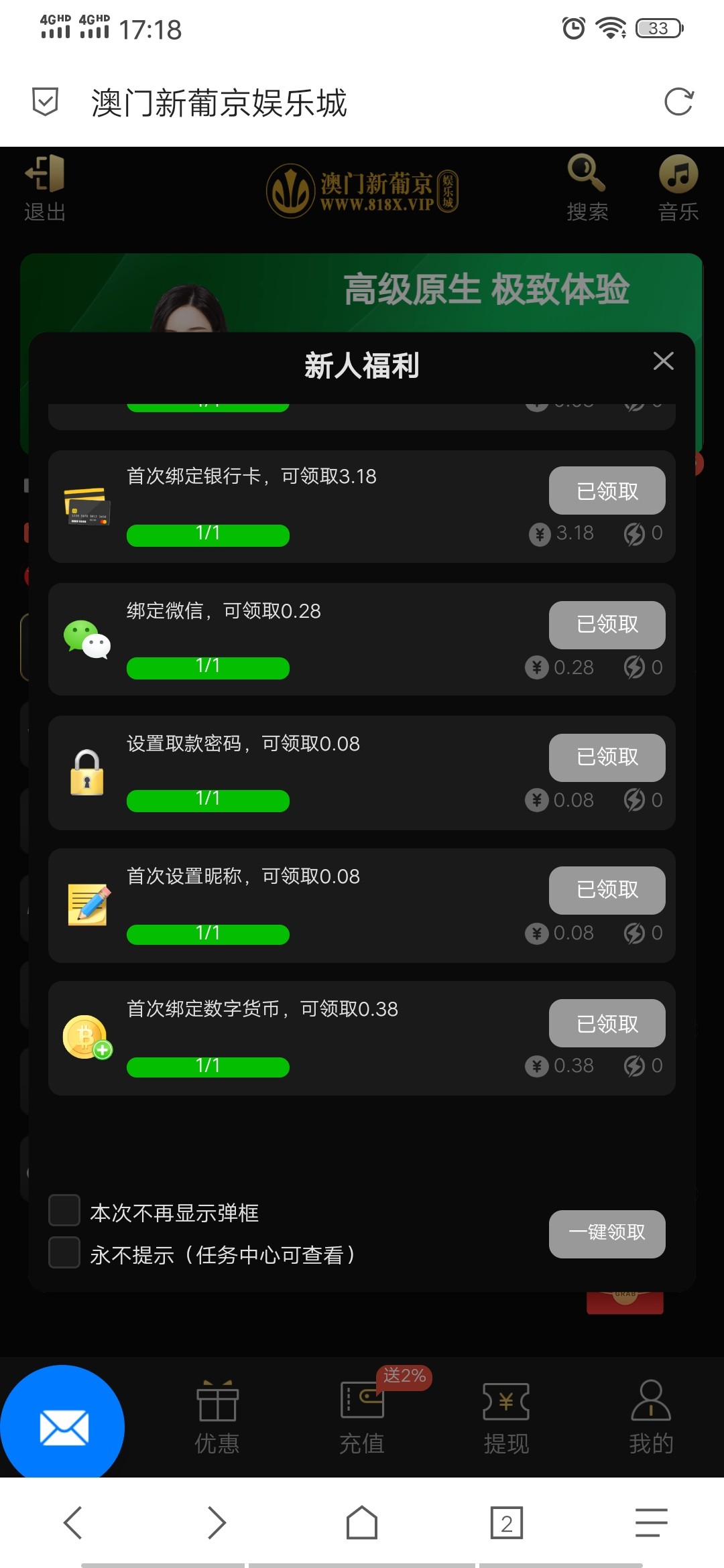Go back to the previous page
The height and width of the screenshot is (1568, 724).
click(x=73, y=1523)
